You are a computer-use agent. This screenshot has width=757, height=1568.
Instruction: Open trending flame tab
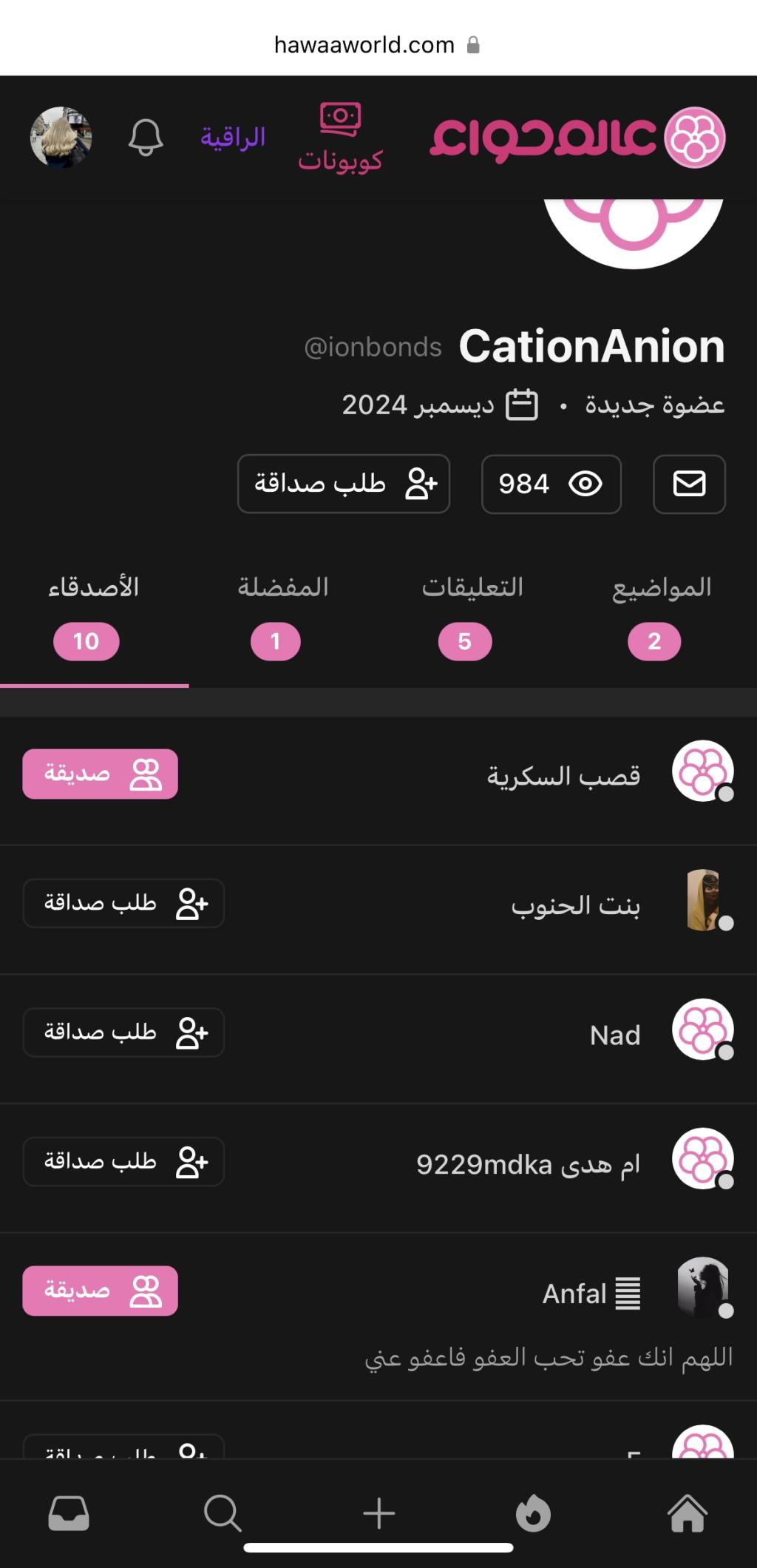(x=533, y=1513)
